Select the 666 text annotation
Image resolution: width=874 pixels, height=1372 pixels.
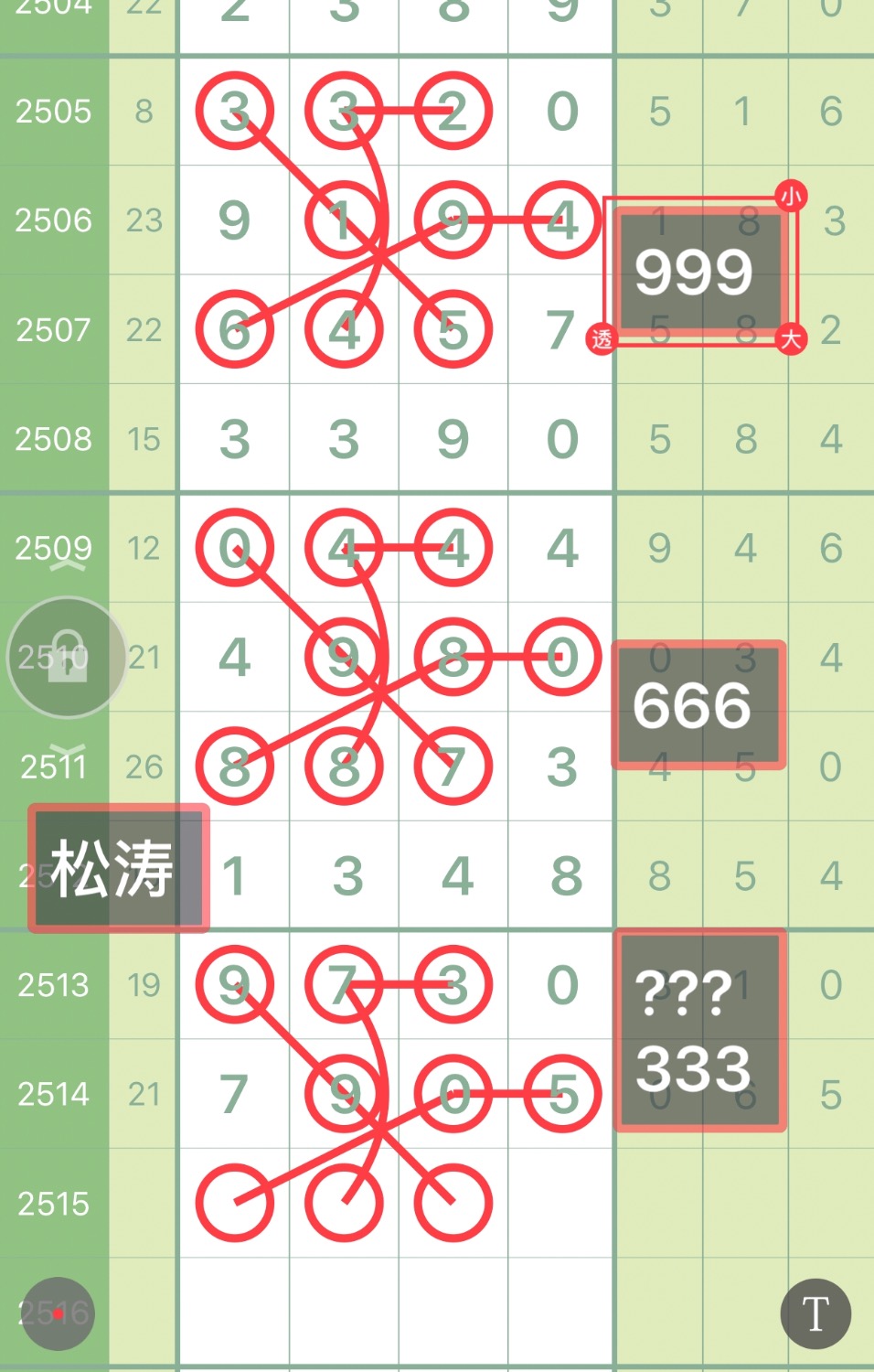pyautogui.click(x=698, y=704)
